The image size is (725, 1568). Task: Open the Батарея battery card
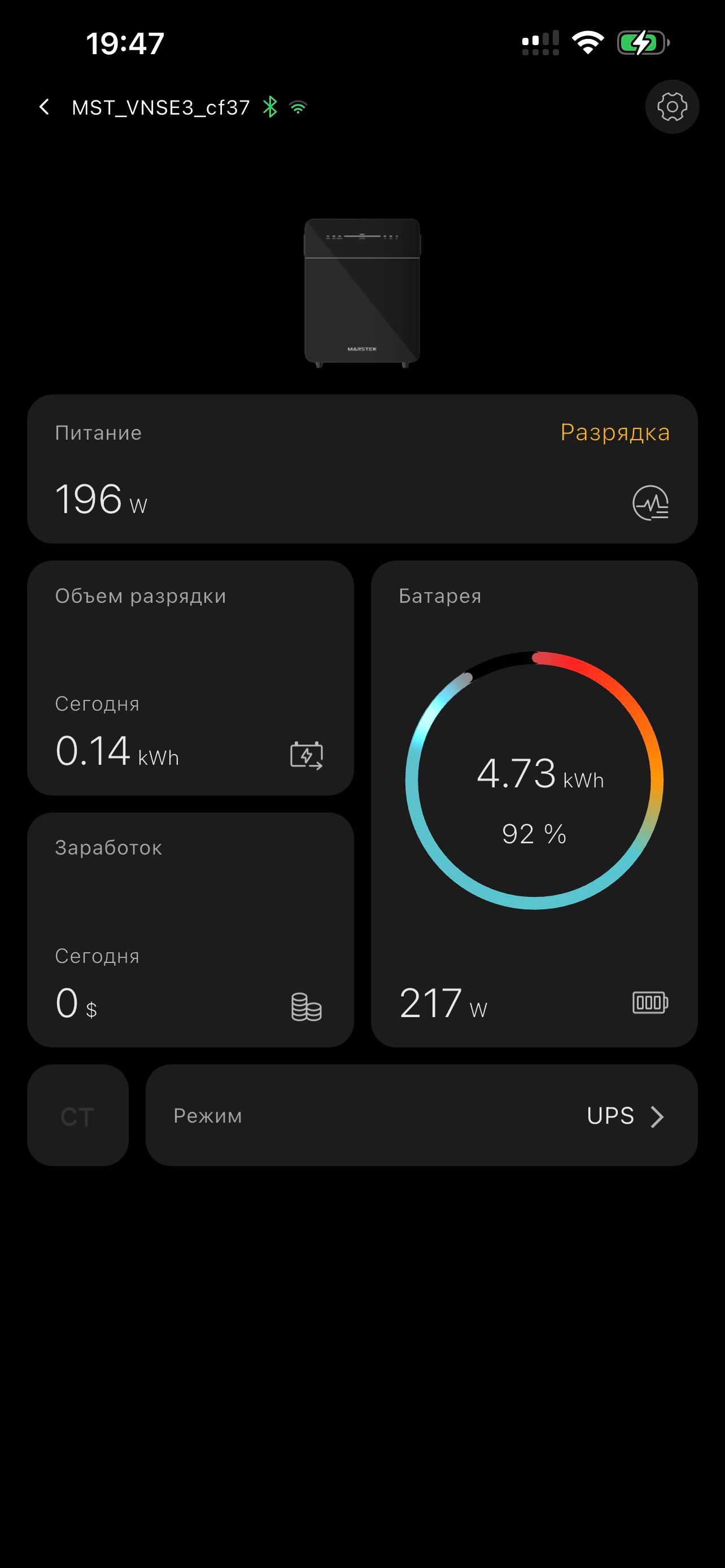pyautogui.click(x=534, y=804)
